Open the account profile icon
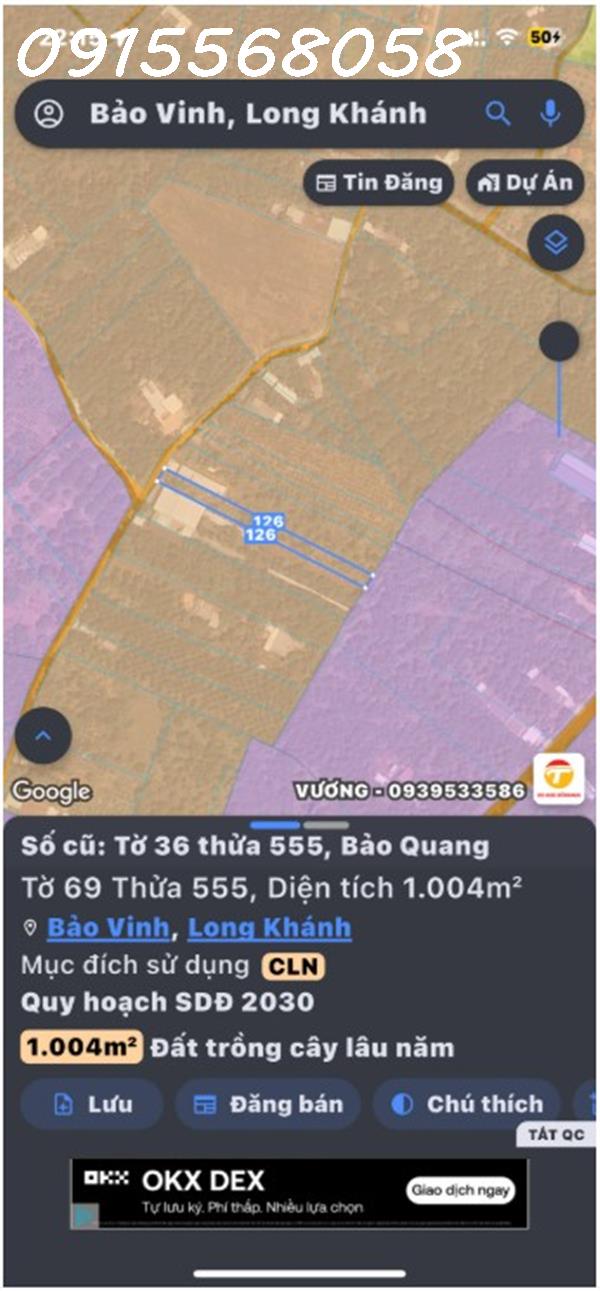This screenshot has height=1291, width=600. (48, 114)
